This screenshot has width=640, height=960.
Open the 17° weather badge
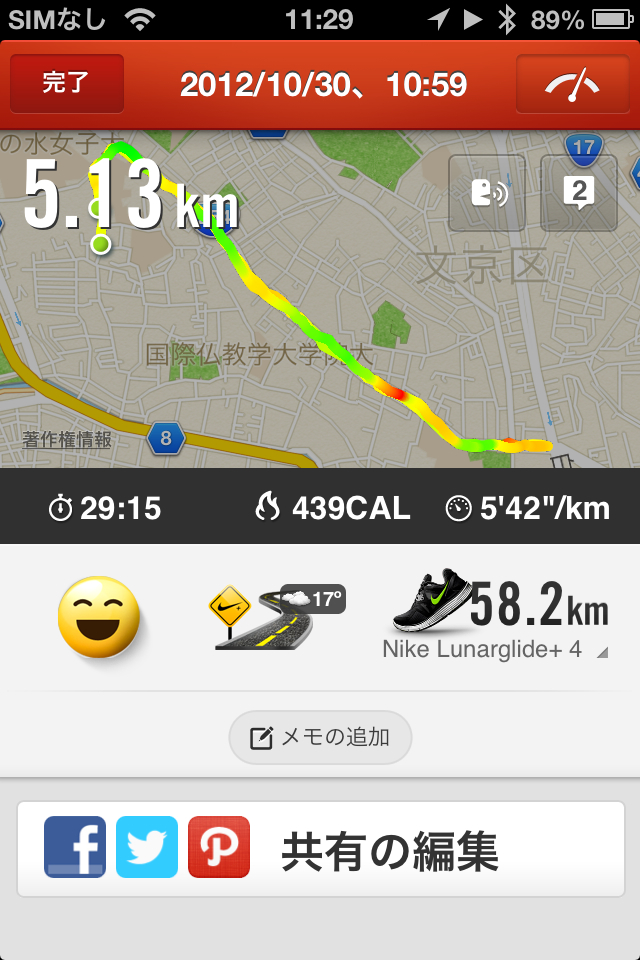pyautogui.click(x=314, y=600)
